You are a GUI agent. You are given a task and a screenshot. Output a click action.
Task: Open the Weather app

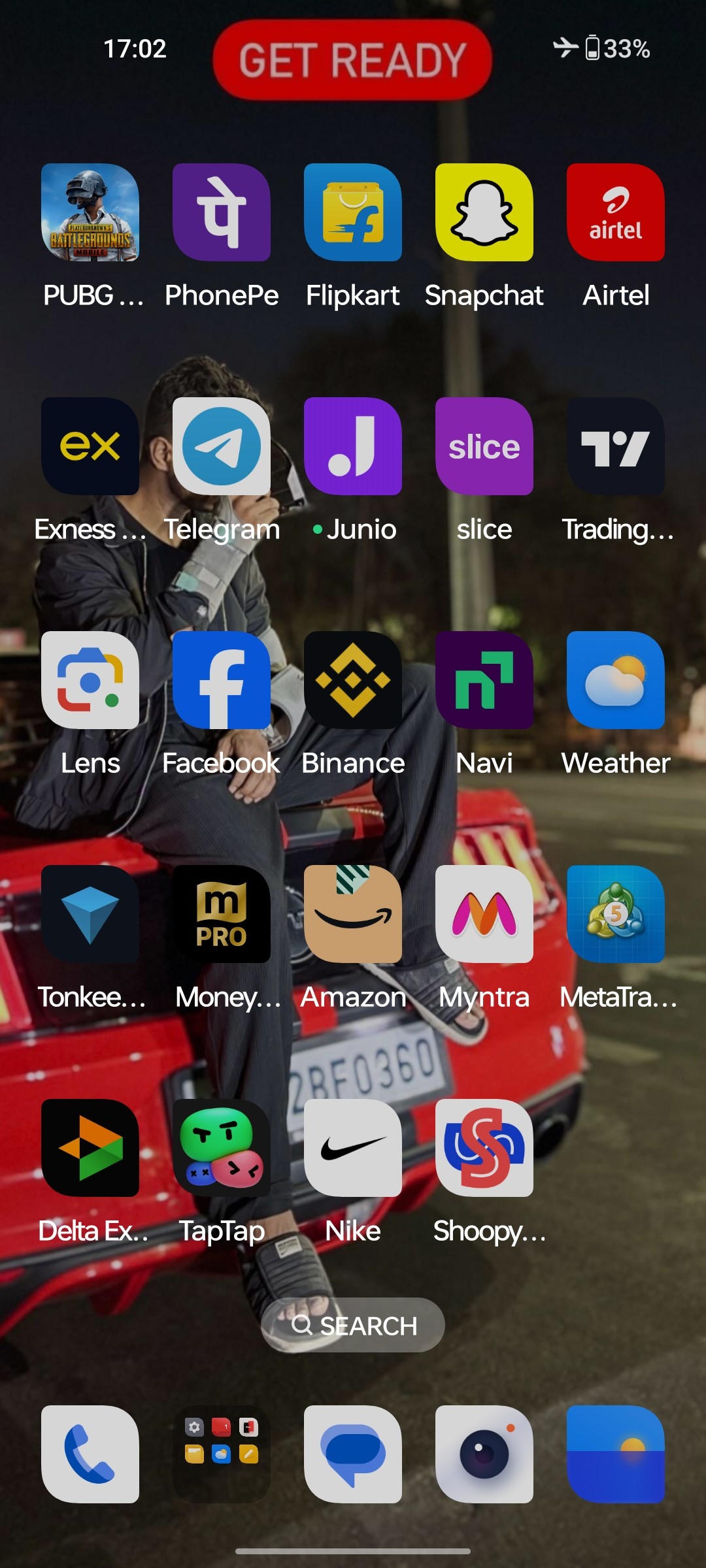616,680
